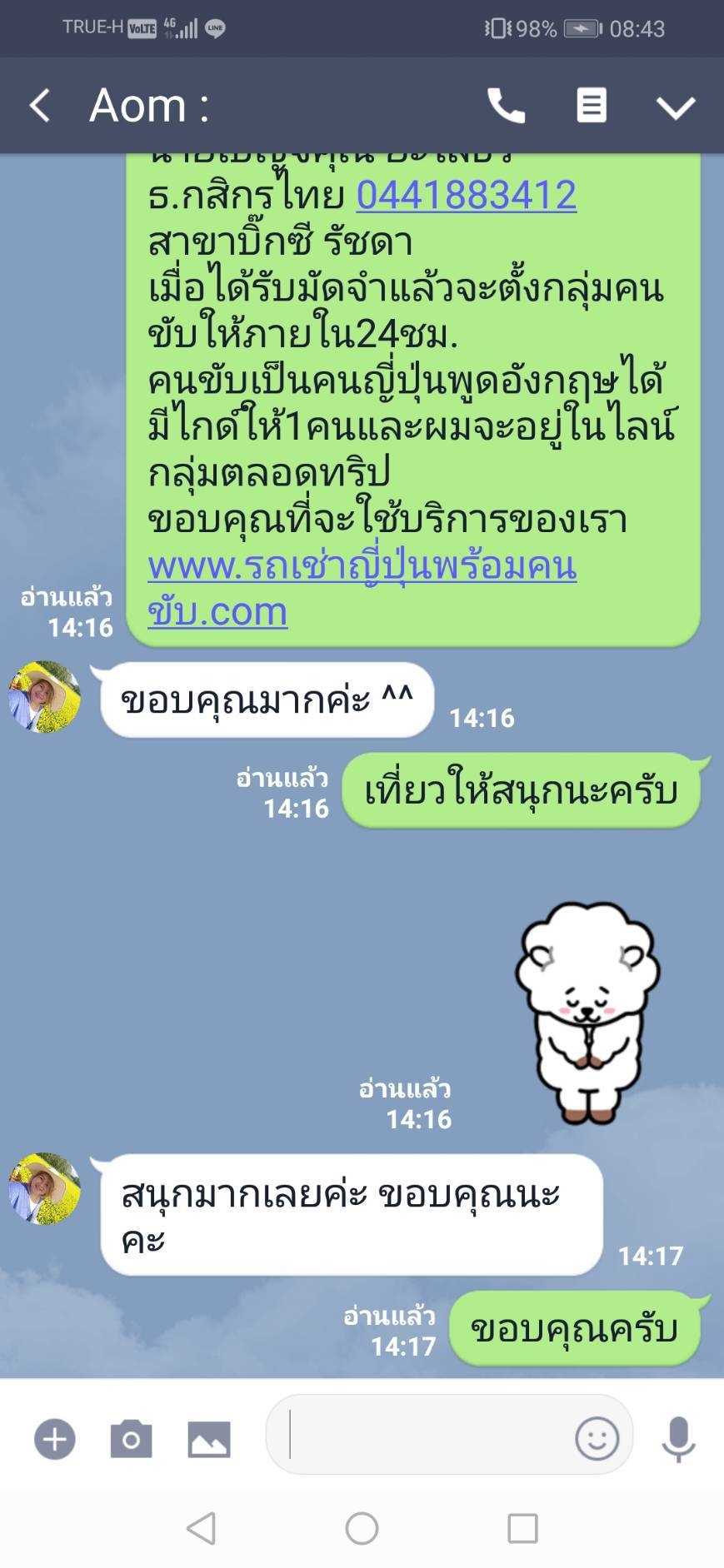The image size is (724, 1568).
Task: Open the recent apps view
Action: 522,1528
